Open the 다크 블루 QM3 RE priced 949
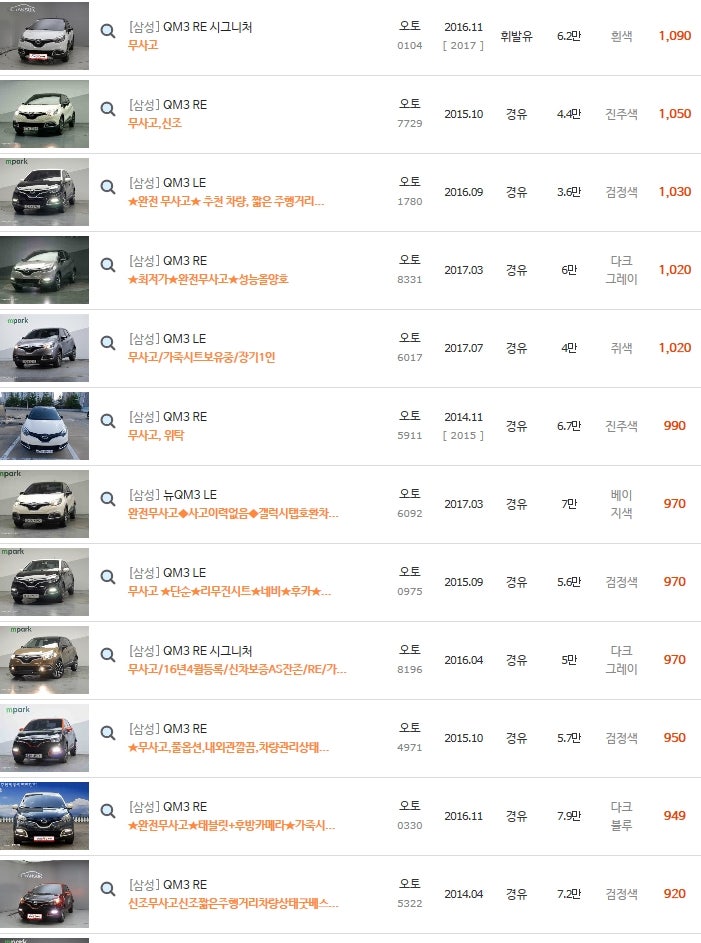 coord(168,807)
